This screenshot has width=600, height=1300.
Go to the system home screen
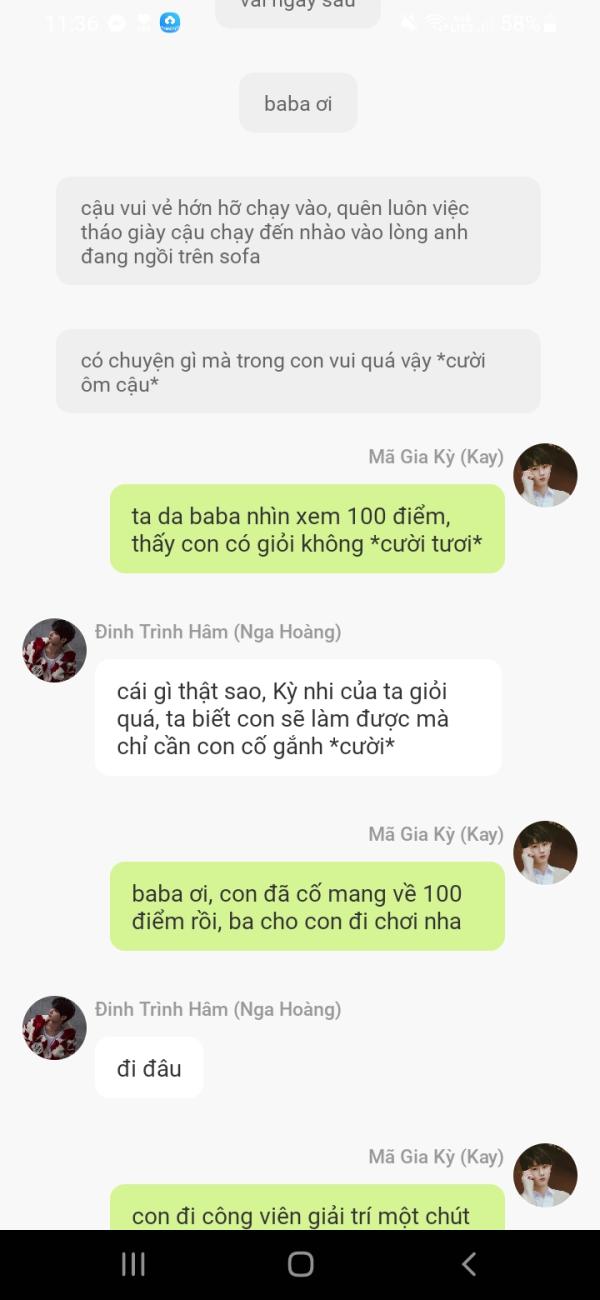click(x=300, y=1264)
